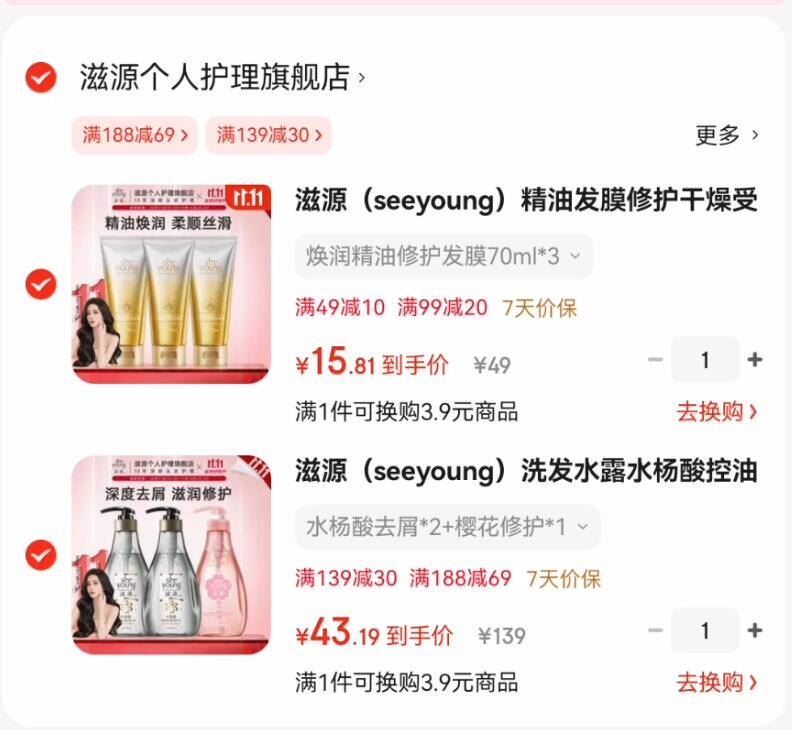Image resolution: width=792 pixels, height=730 pixels.
Task: Change the 焕润精油修护发膜70ml*3 variant
Action: click(x=443, y=256)
